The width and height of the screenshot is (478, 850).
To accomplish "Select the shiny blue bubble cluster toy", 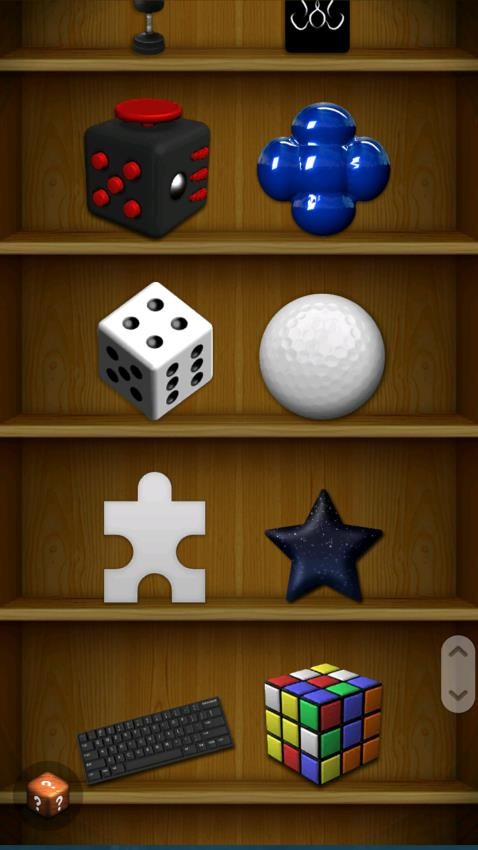I will pyautogui.click(x=324, y=169).
